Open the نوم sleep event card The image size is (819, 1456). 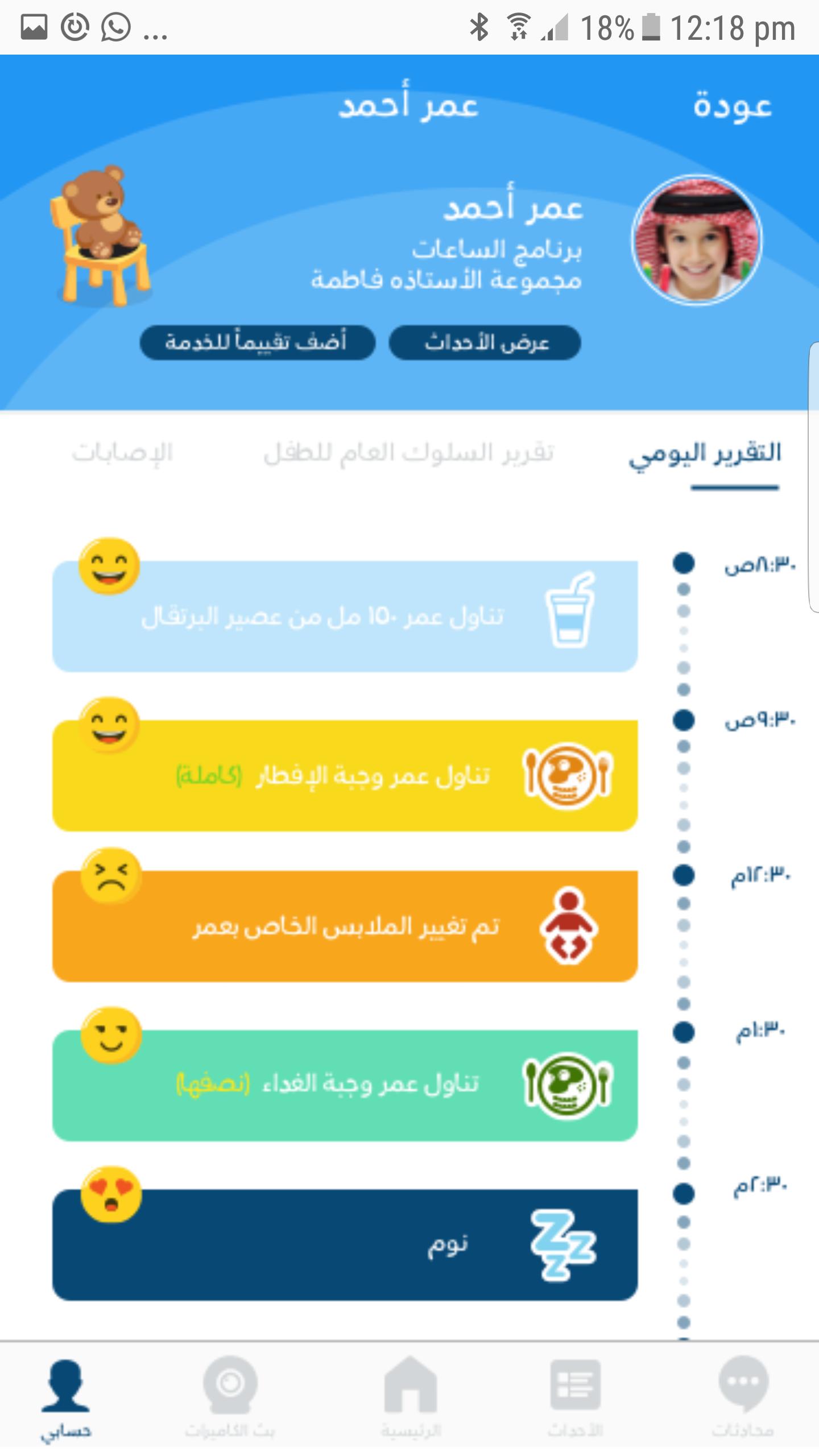(345, 1244)
